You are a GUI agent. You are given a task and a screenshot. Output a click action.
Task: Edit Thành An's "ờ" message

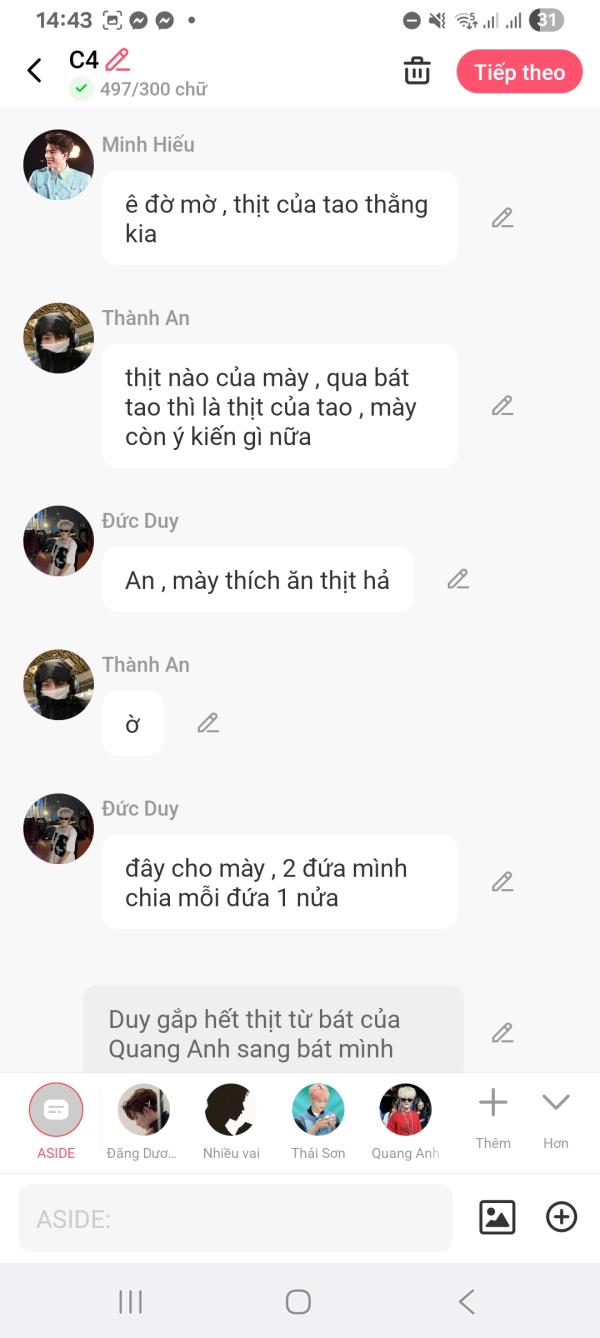208,723
